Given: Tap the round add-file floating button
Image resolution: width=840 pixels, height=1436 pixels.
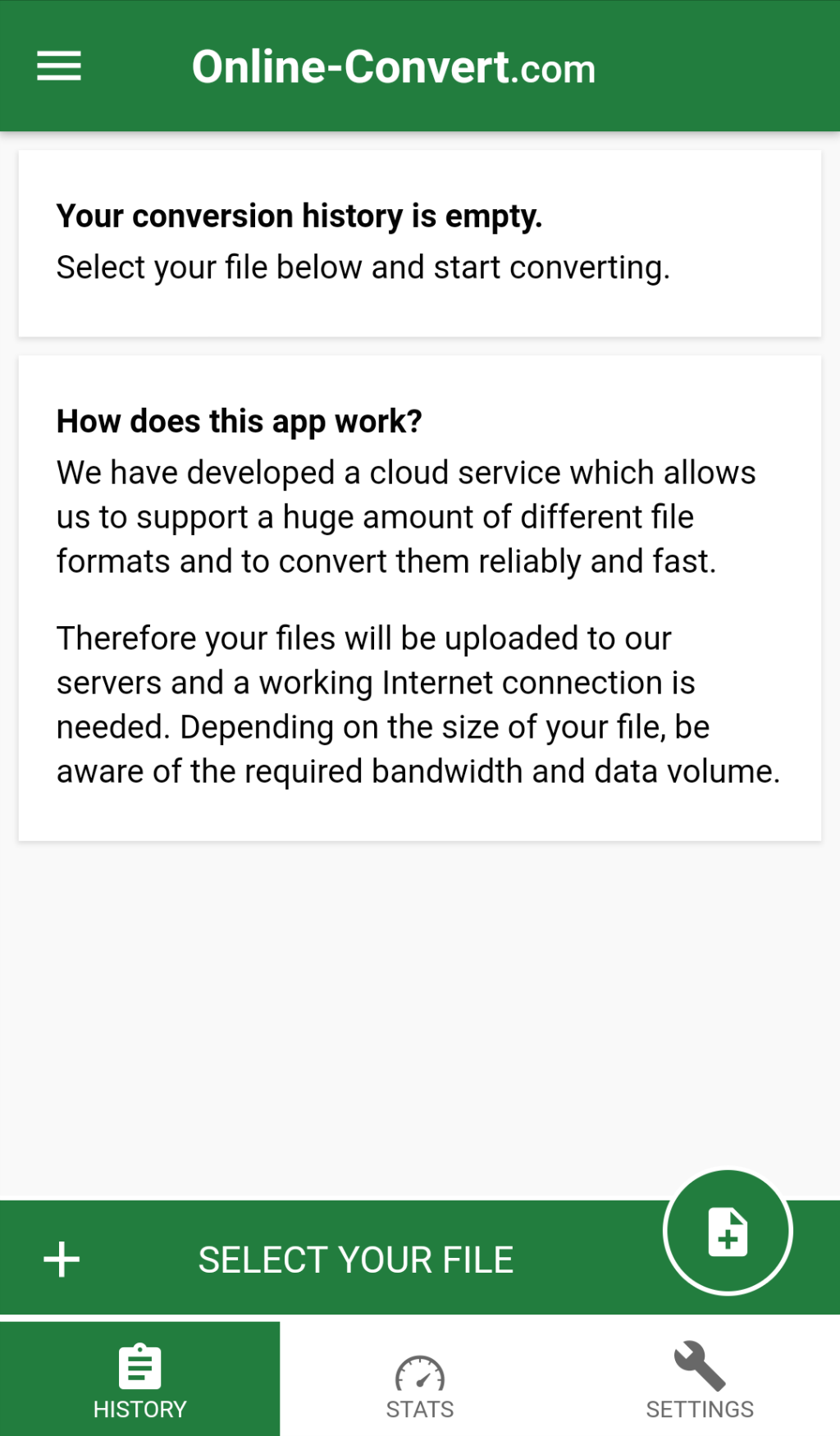Looking at the screenshot, I should pyautogui.click(x=728, y=1232).
